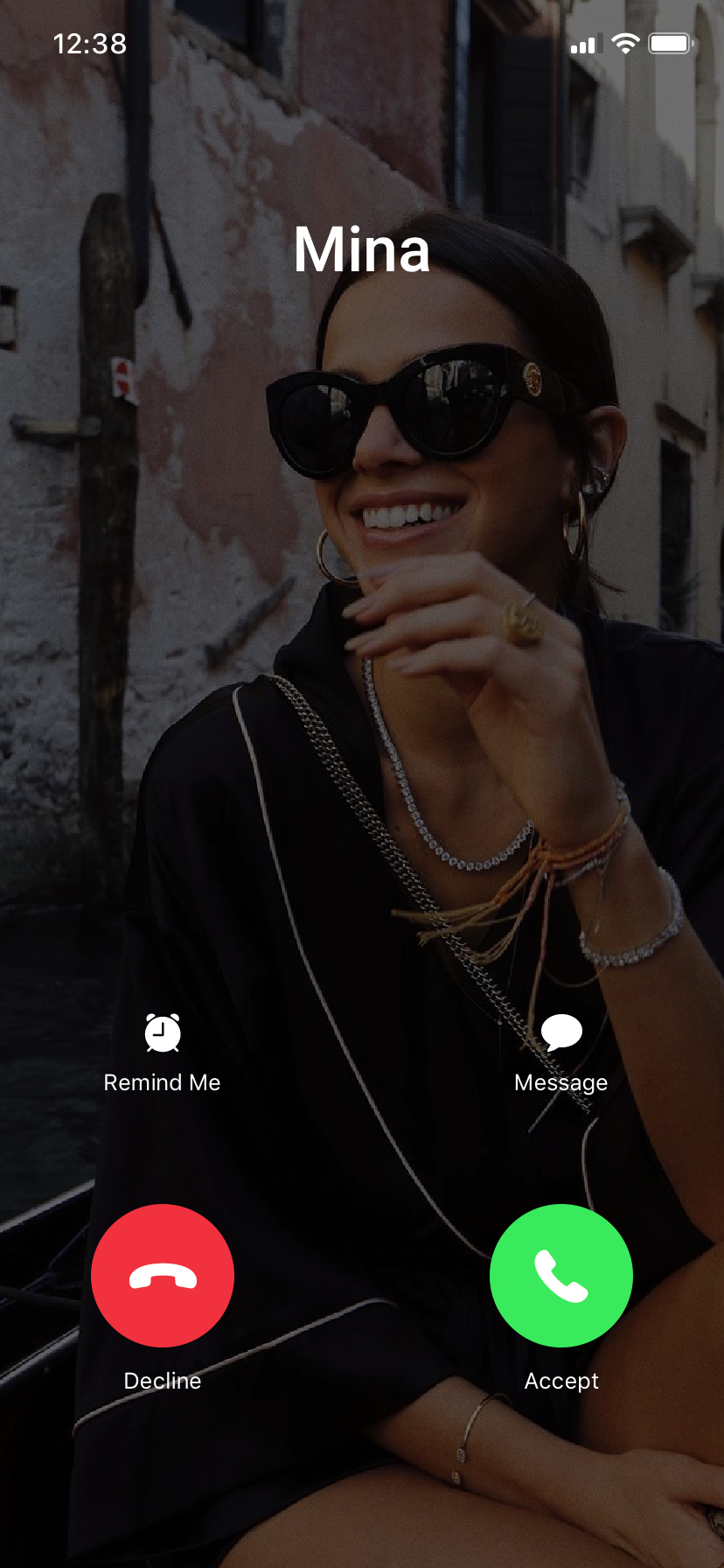Reply to the call with a Message

point(560,1051)
